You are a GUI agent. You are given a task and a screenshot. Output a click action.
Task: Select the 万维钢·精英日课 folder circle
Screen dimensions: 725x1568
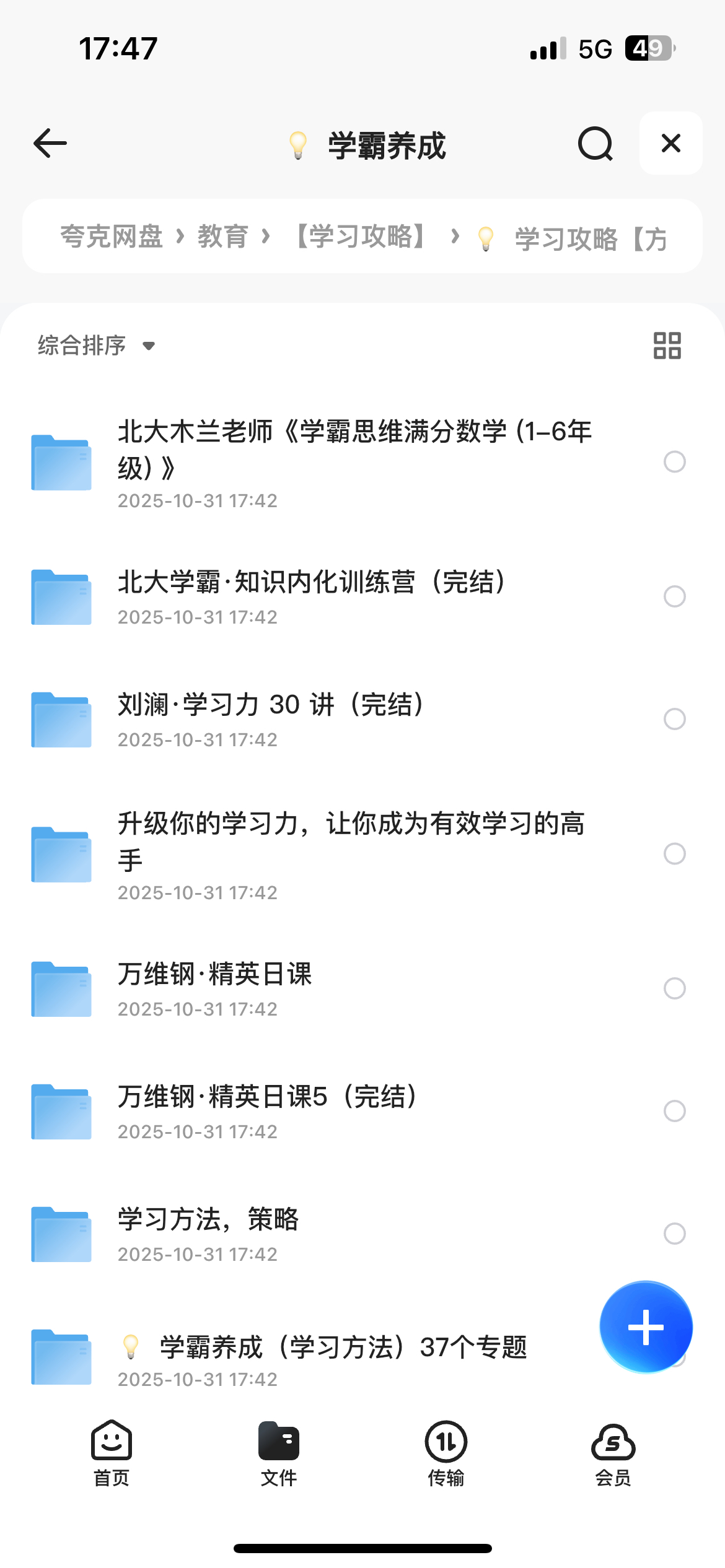[x=674, y=988]
